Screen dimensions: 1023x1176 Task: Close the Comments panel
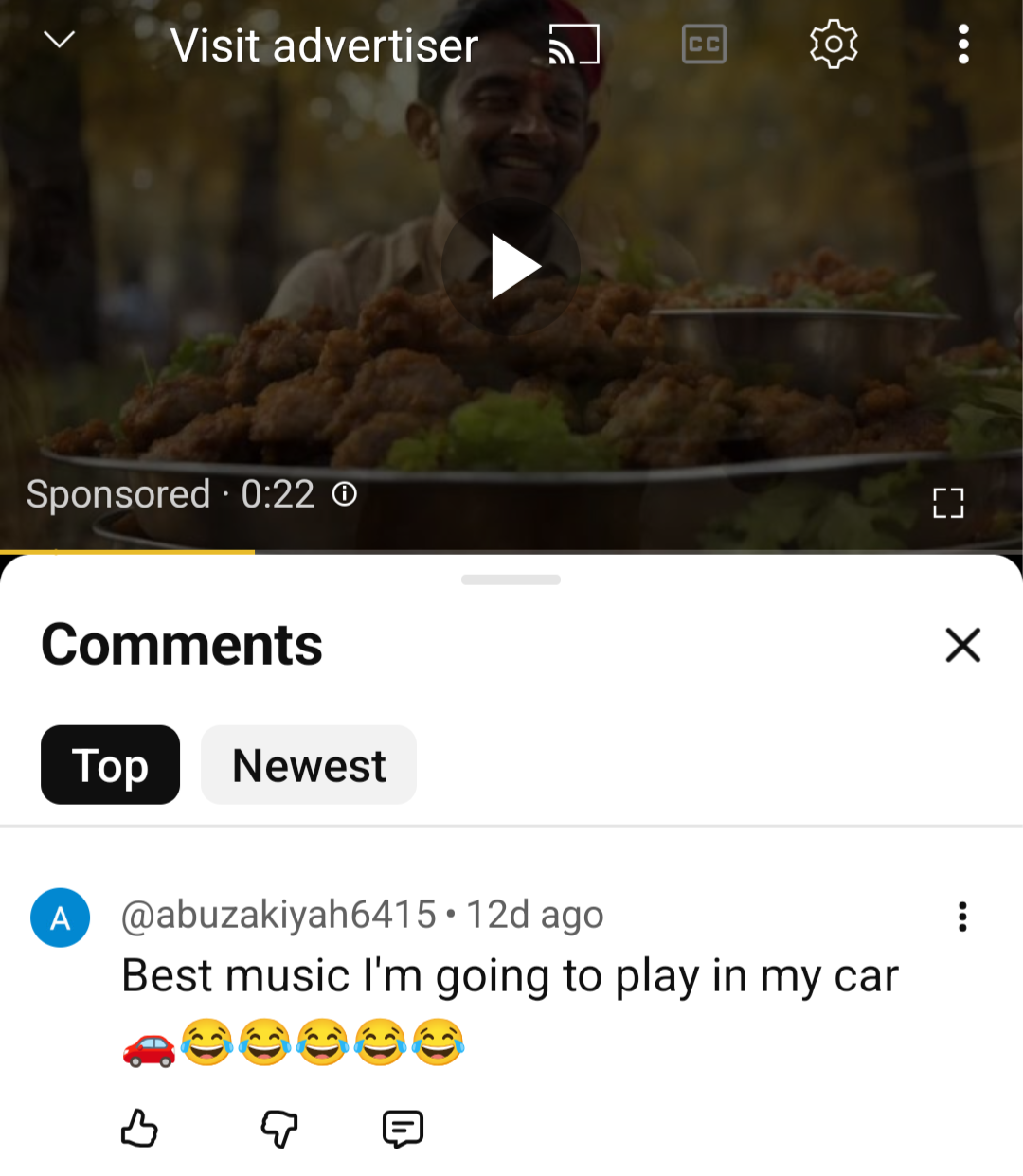point(963,645)
